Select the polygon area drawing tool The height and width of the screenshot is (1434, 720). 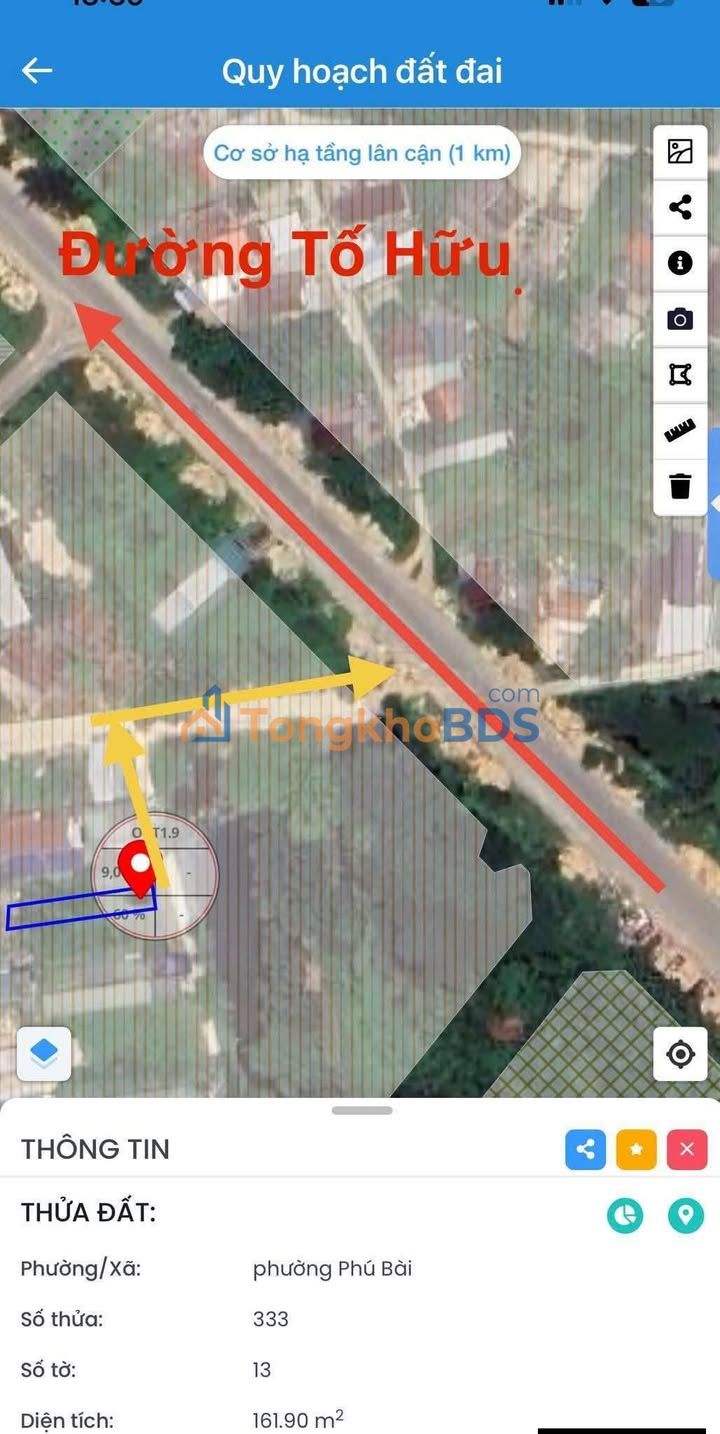680,375
